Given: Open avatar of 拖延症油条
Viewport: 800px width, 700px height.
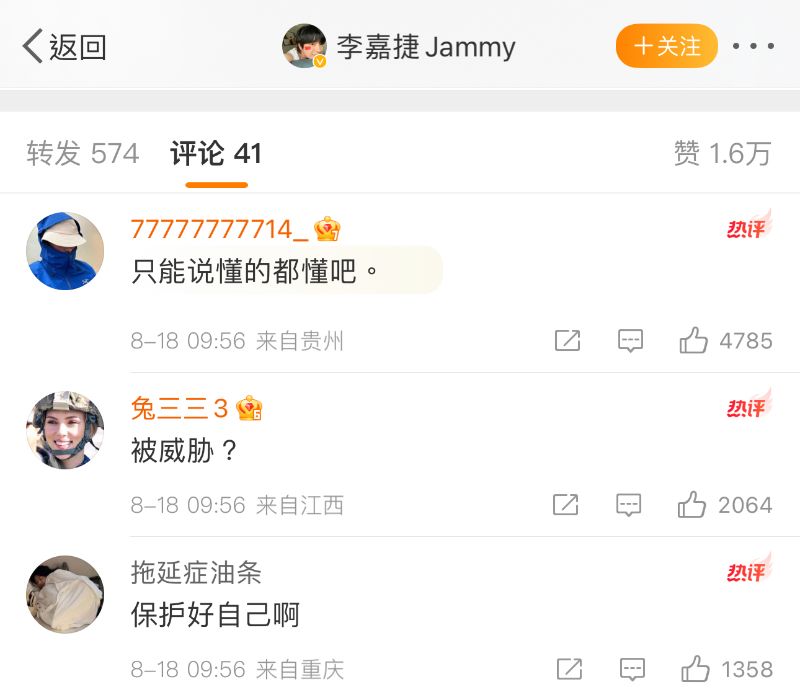Looking at the screenshot, I should pyautogui.click(x=65, y=594).
